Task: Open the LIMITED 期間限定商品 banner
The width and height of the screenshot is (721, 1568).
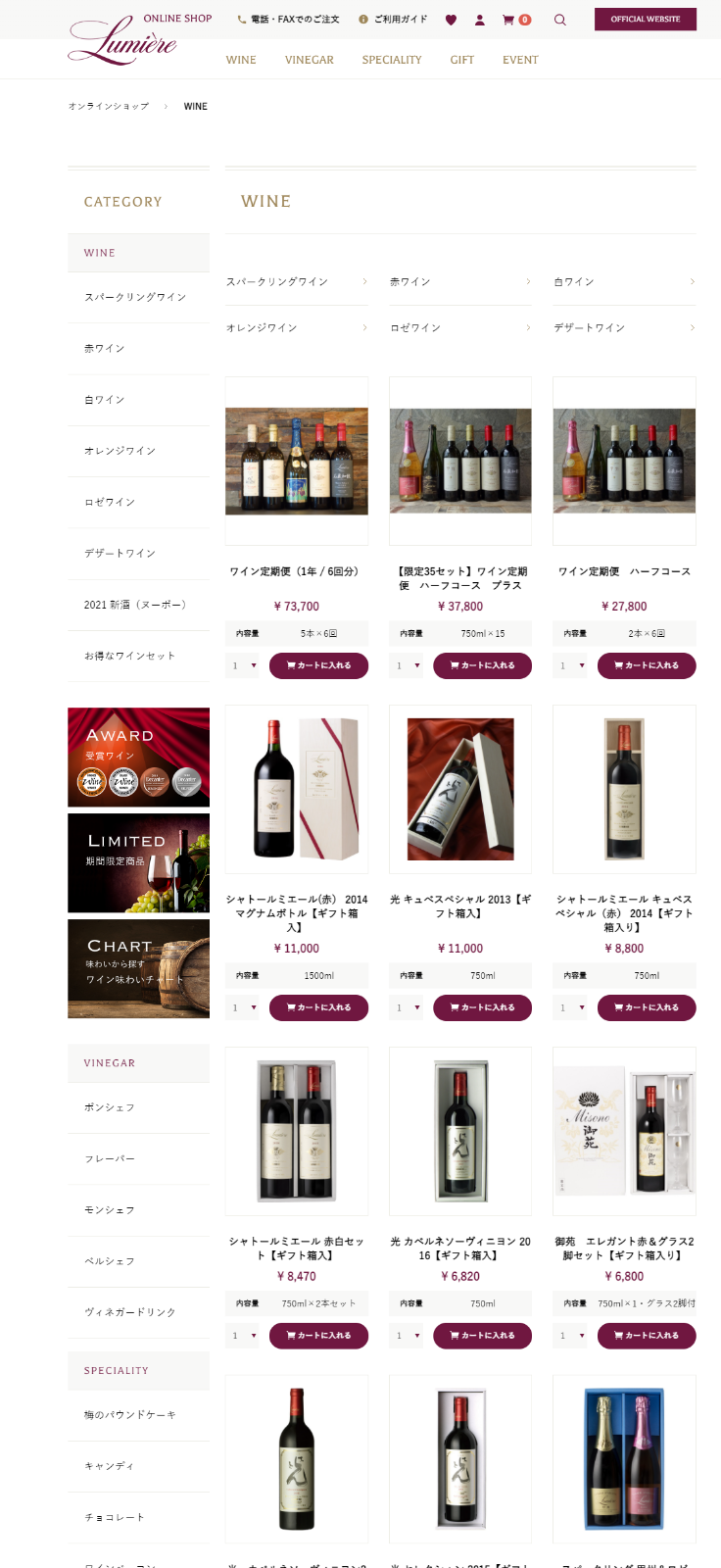Action: click(138, 862)
